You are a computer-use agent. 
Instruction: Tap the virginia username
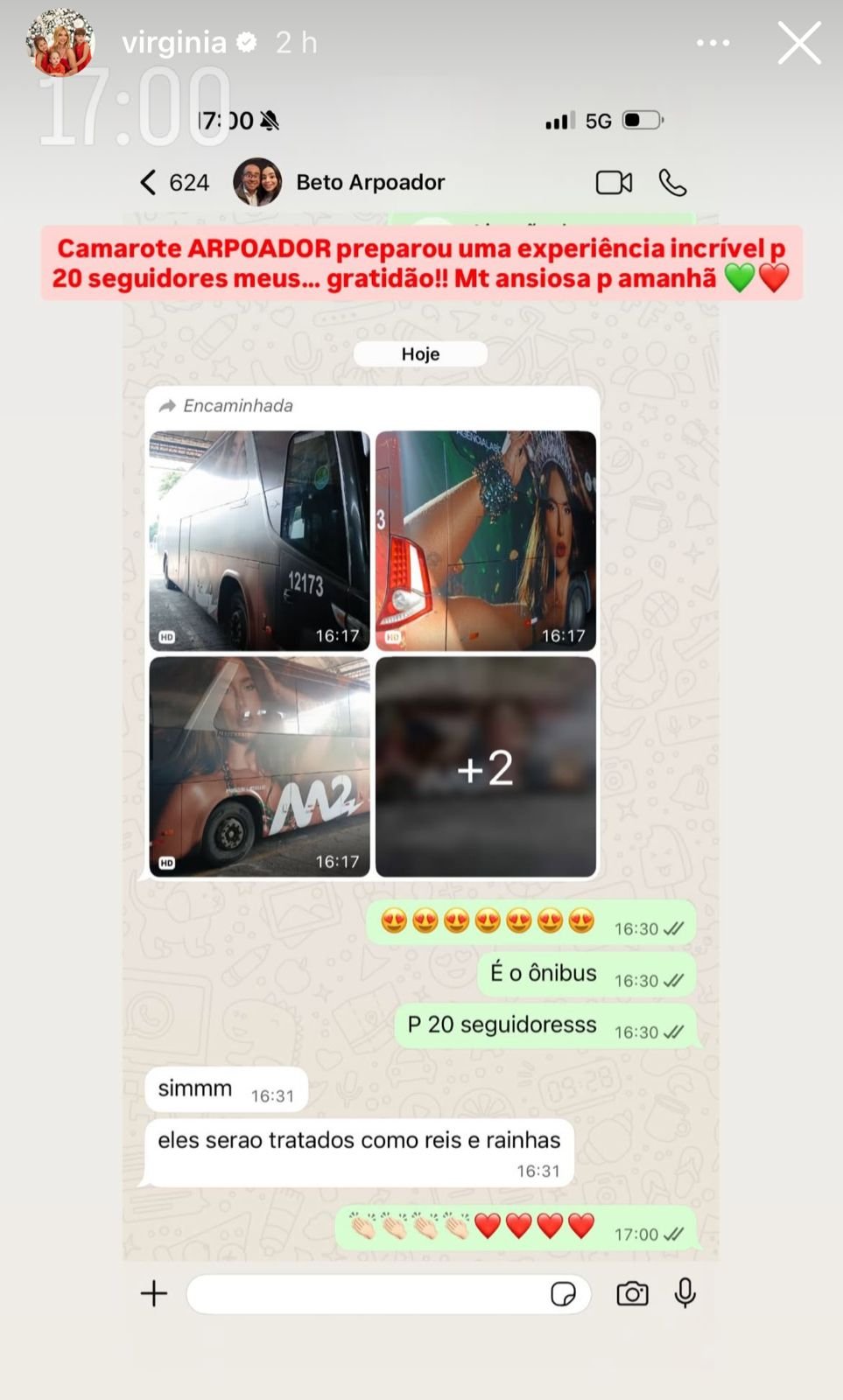[174, 43]
